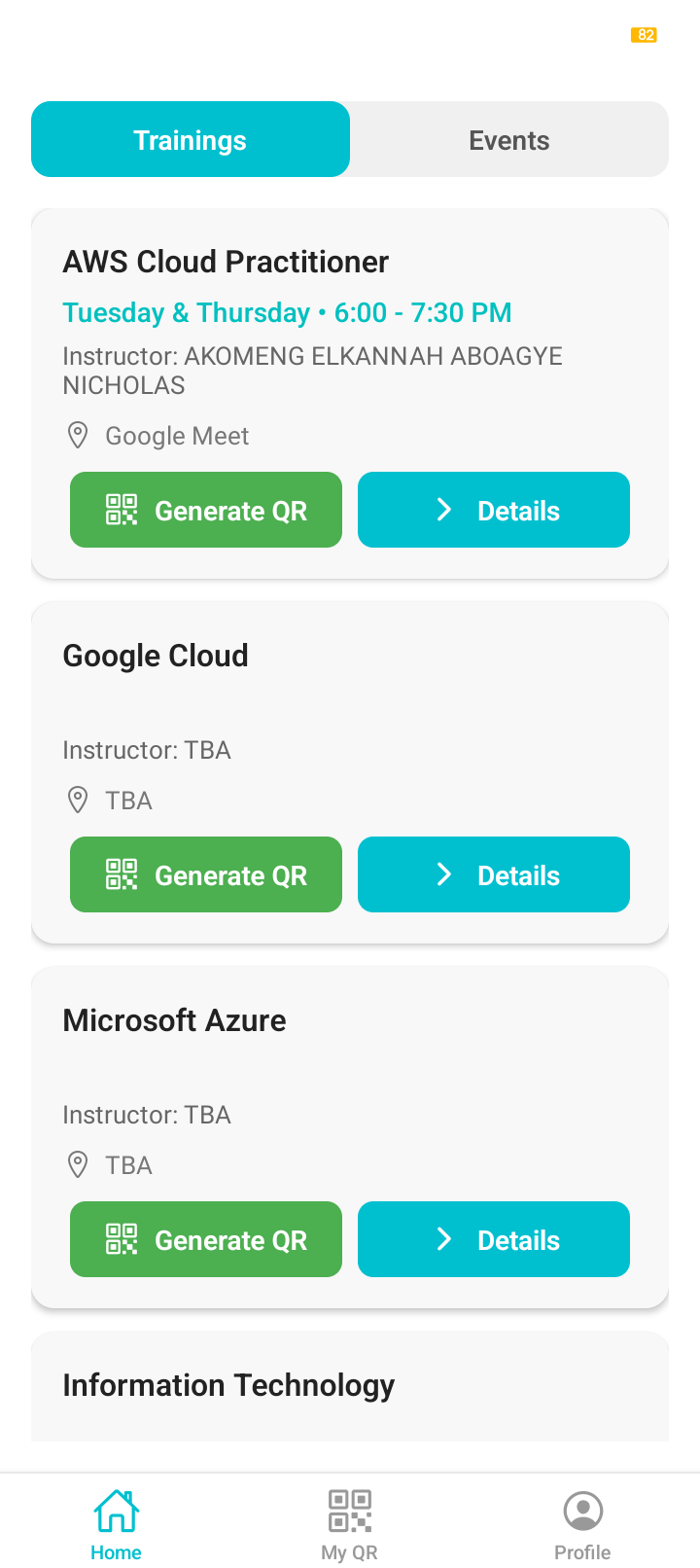
Task: Tap the location pin icon on Microsoft Azure card
Action: (x=78, y=1164)
